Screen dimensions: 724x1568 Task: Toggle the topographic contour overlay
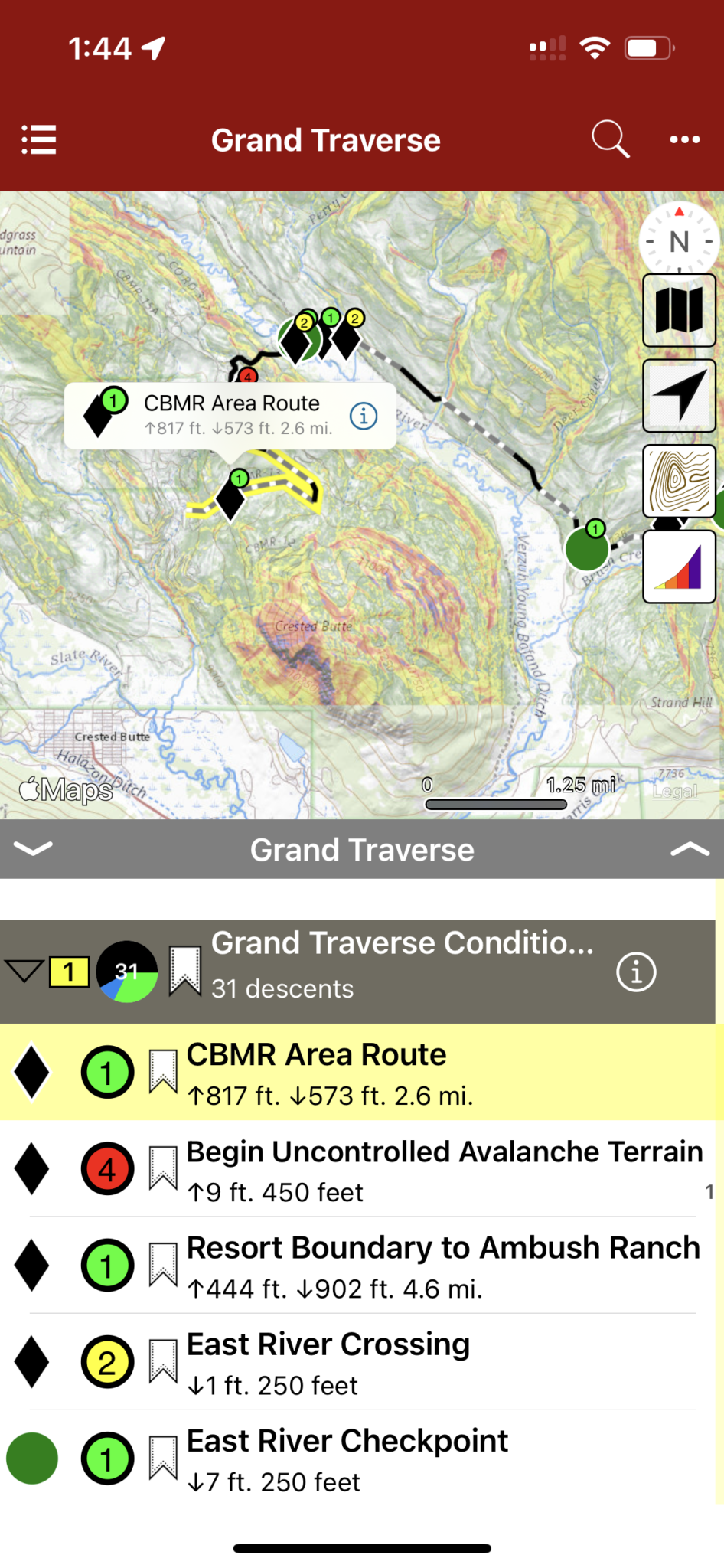[x=679, y=482]
